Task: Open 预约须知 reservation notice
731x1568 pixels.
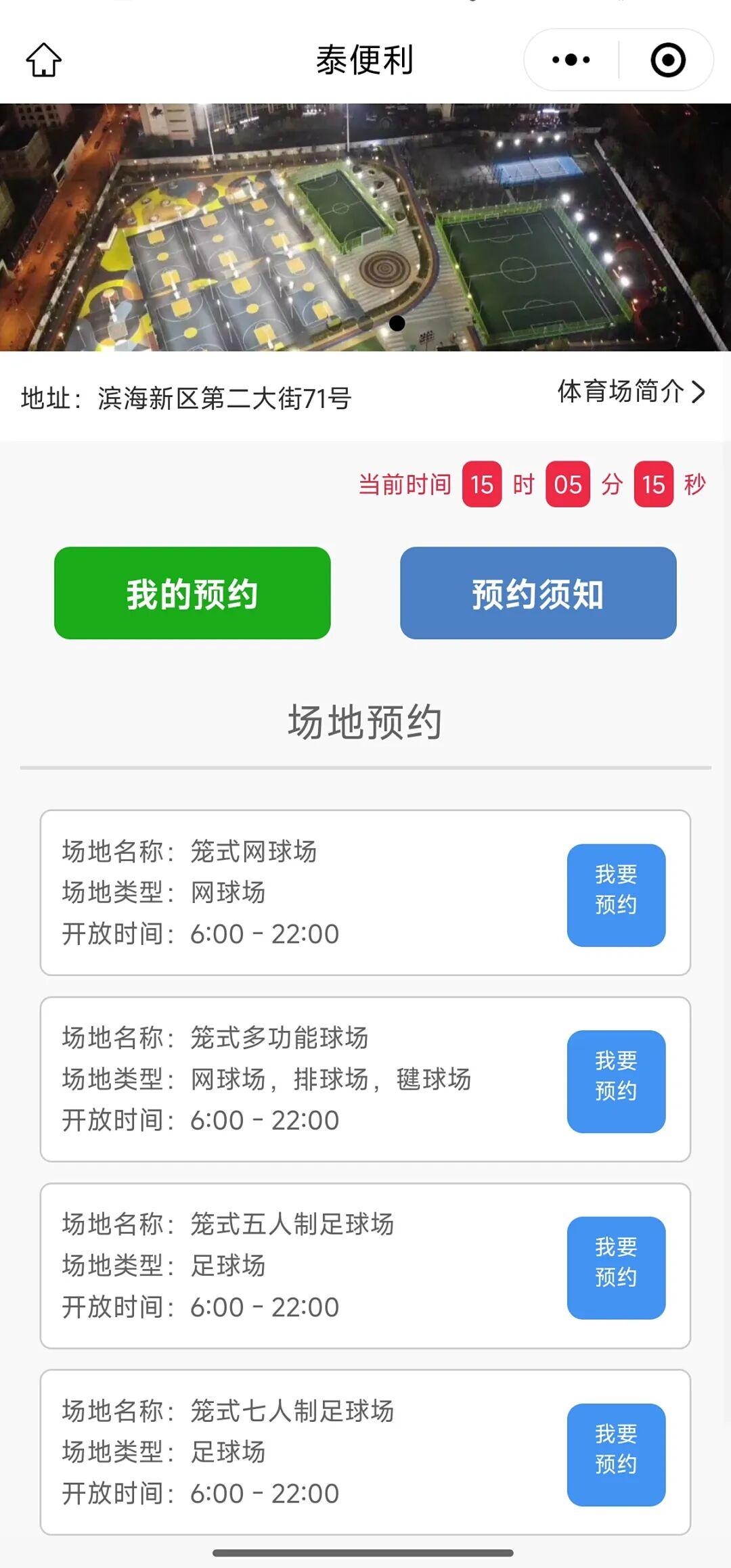Action: click(x=538, y=594)
